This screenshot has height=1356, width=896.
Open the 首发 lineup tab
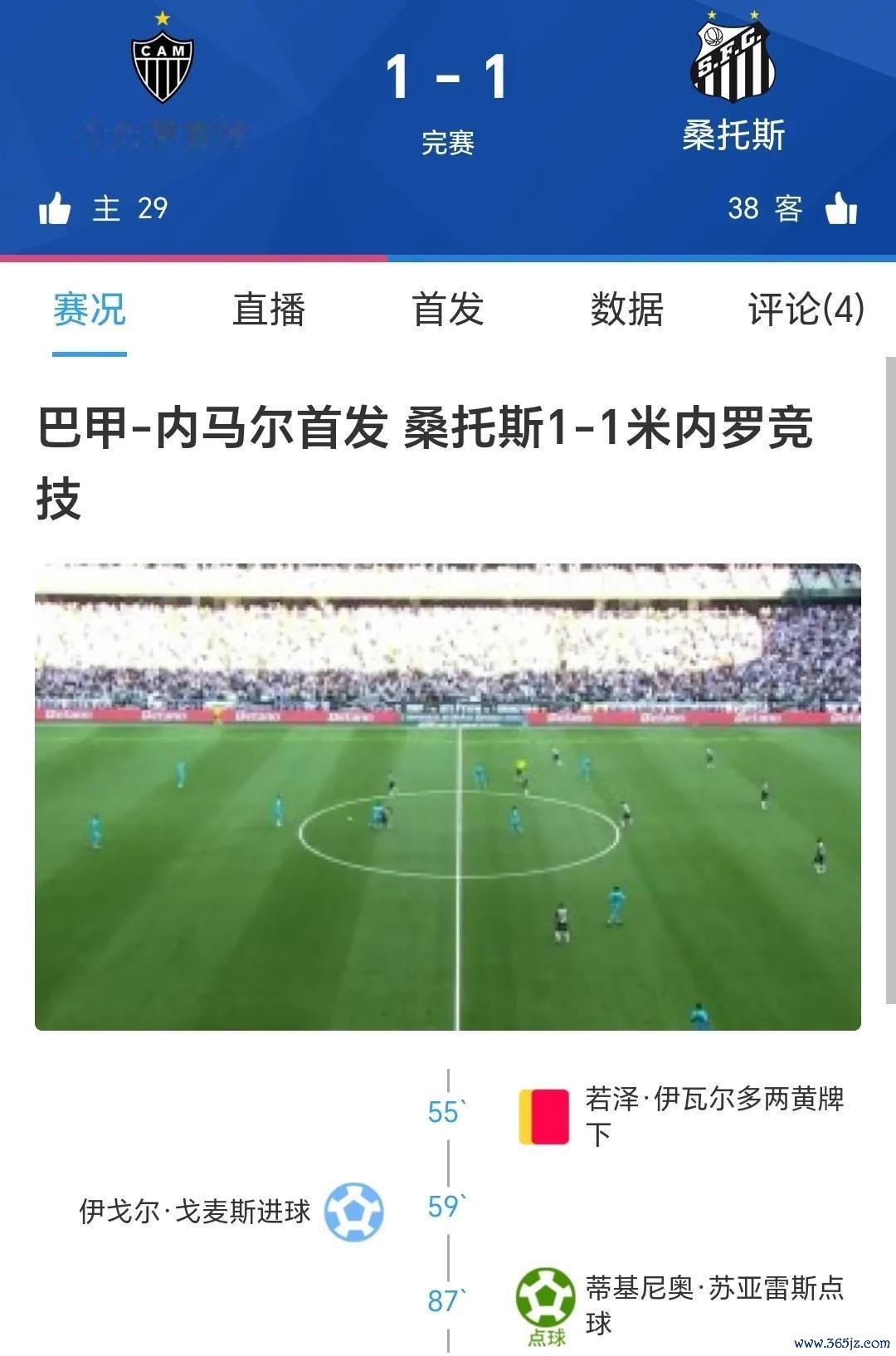(448, 310)
